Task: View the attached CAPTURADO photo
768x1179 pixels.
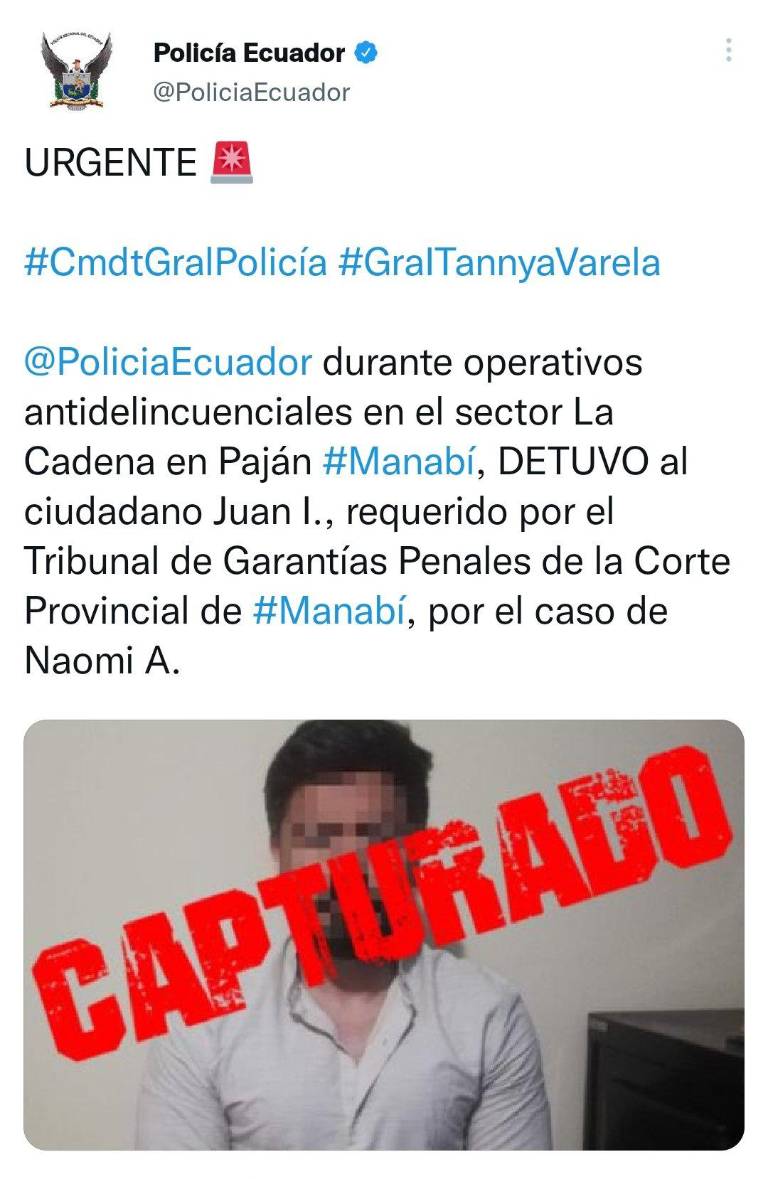Action: [384, 935]
